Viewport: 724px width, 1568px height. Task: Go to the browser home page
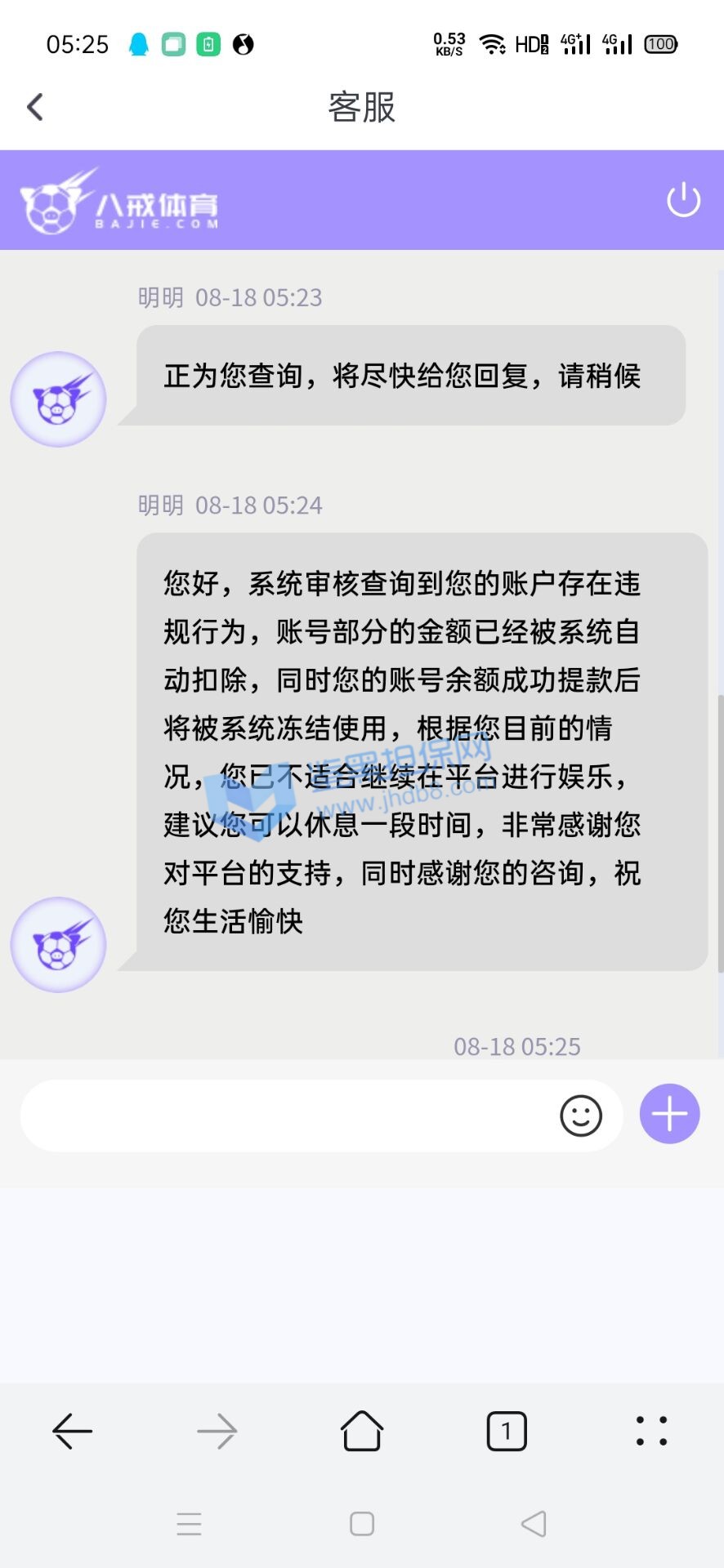click(x=361, y=1431)
